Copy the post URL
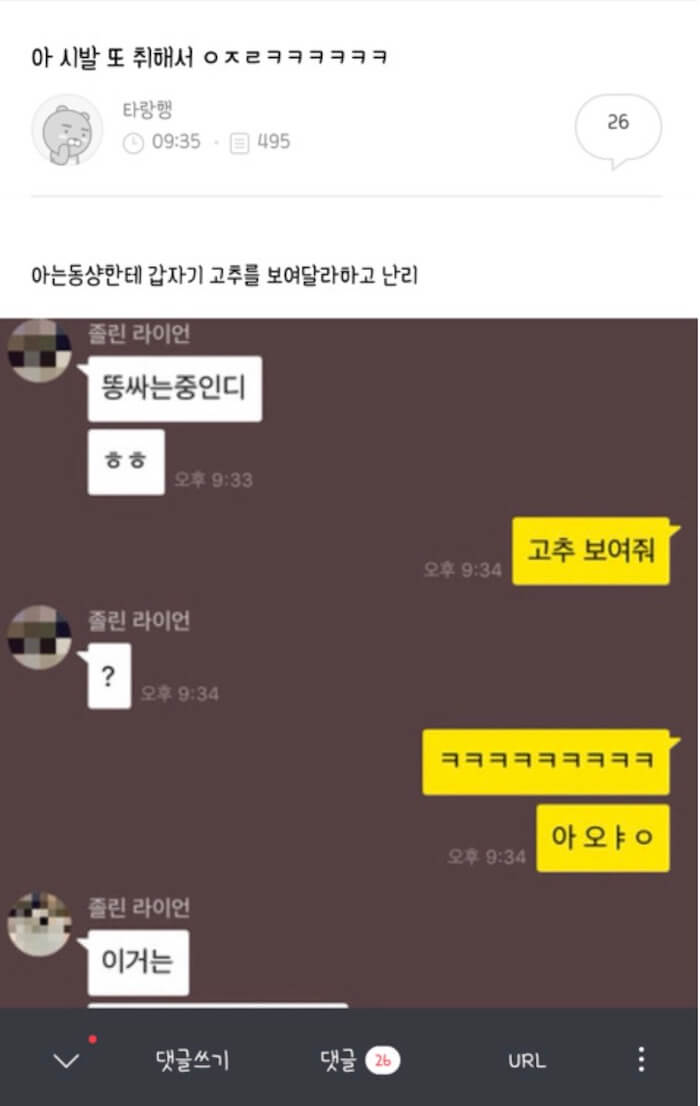 (526, 1061)
